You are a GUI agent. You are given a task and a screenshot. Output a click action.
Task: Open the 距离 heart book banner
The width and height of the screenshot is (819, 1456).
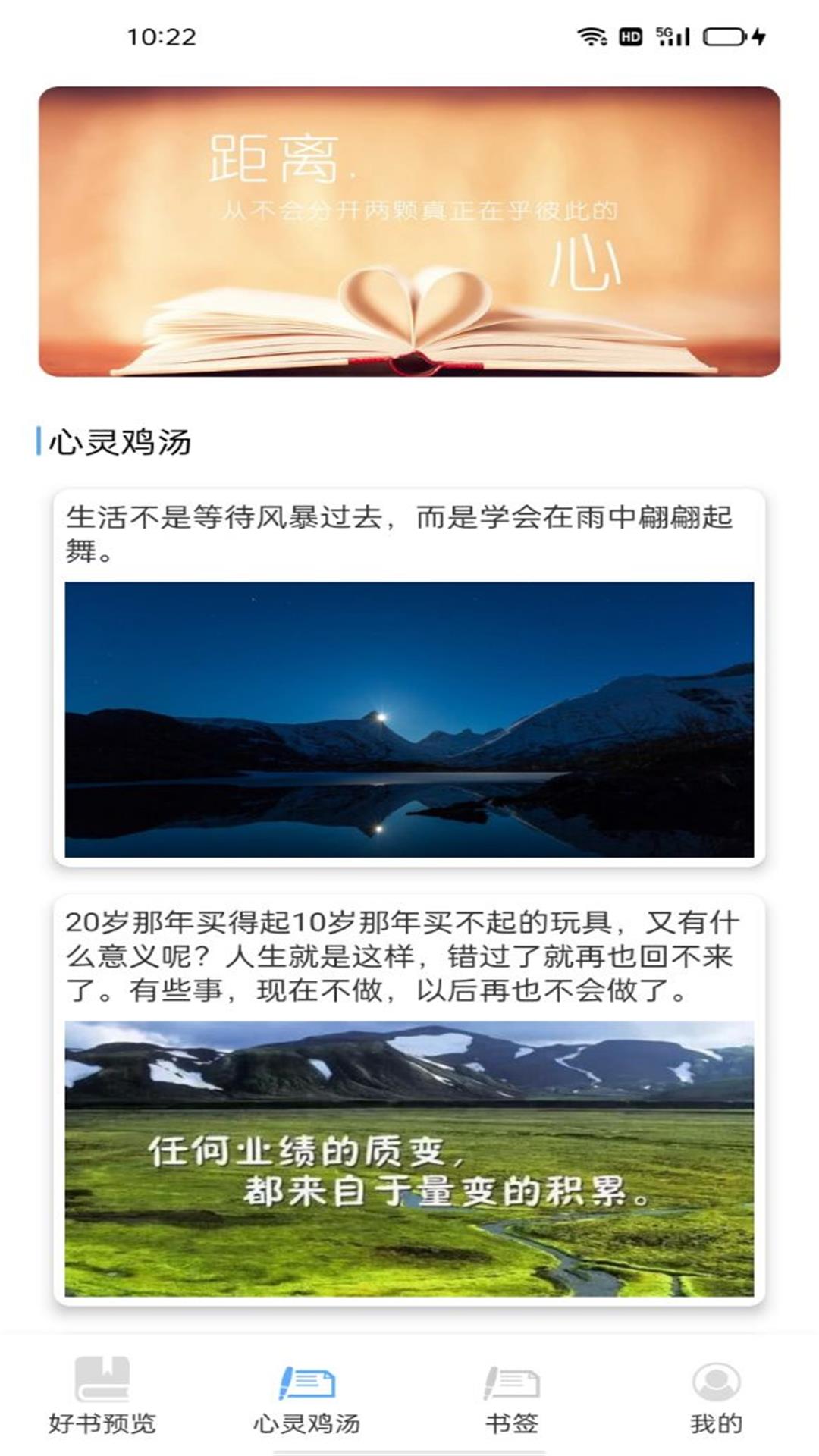tap(409, 231)
